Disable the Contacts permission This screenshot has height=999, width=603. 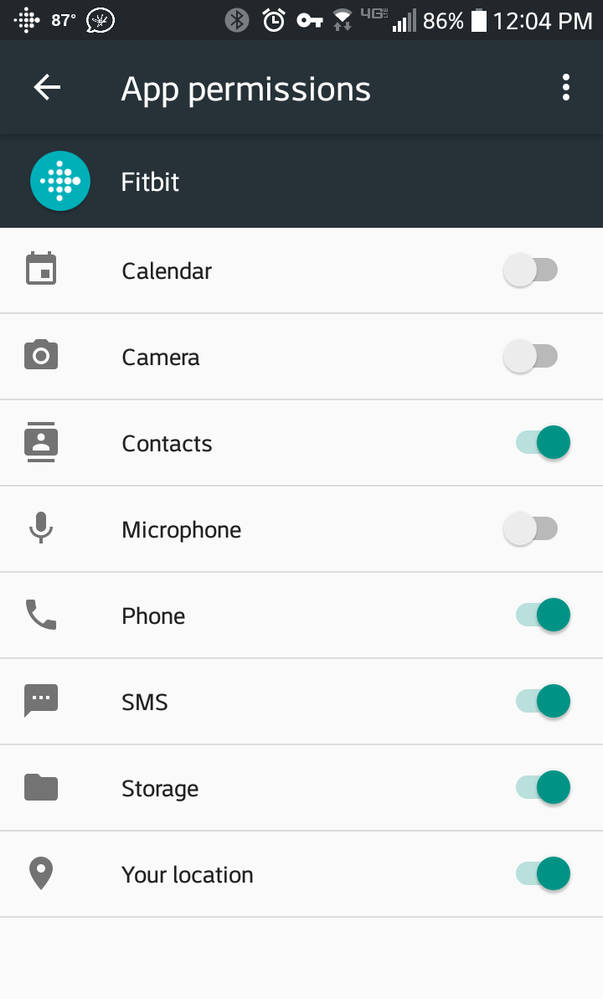coord(543,443)
